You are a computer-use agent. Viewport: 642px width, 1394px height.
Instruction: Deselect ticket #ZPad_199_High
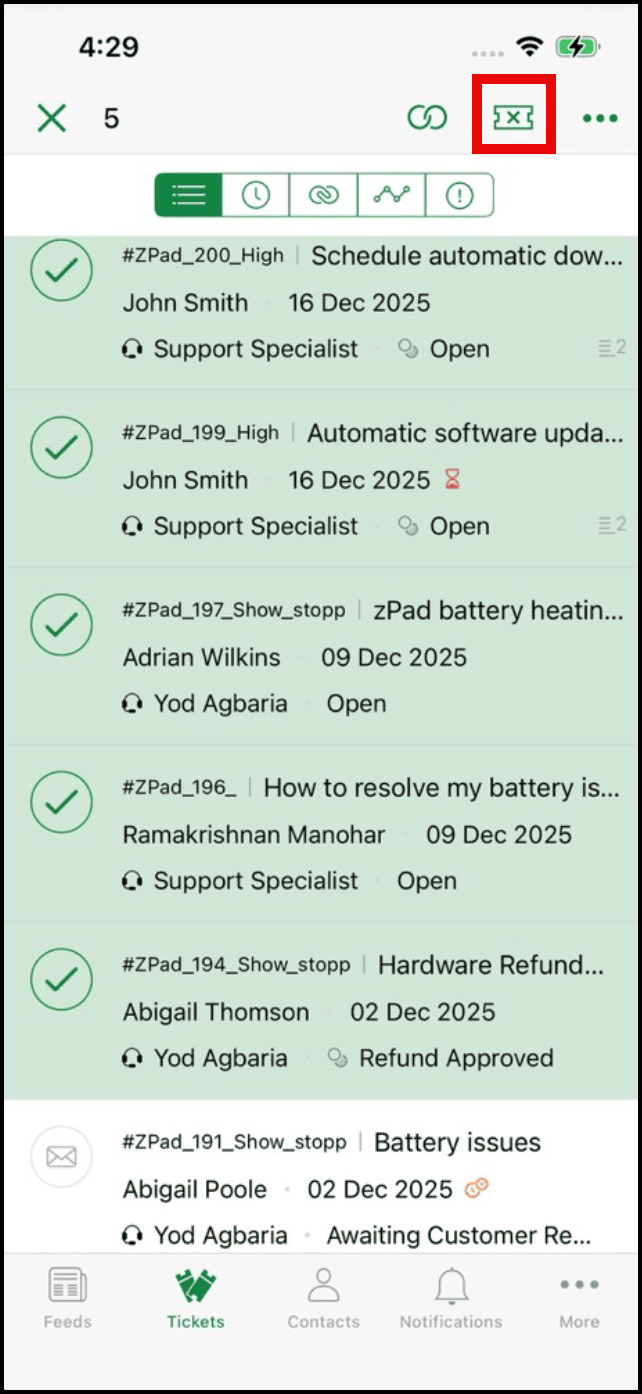(61, 448)
